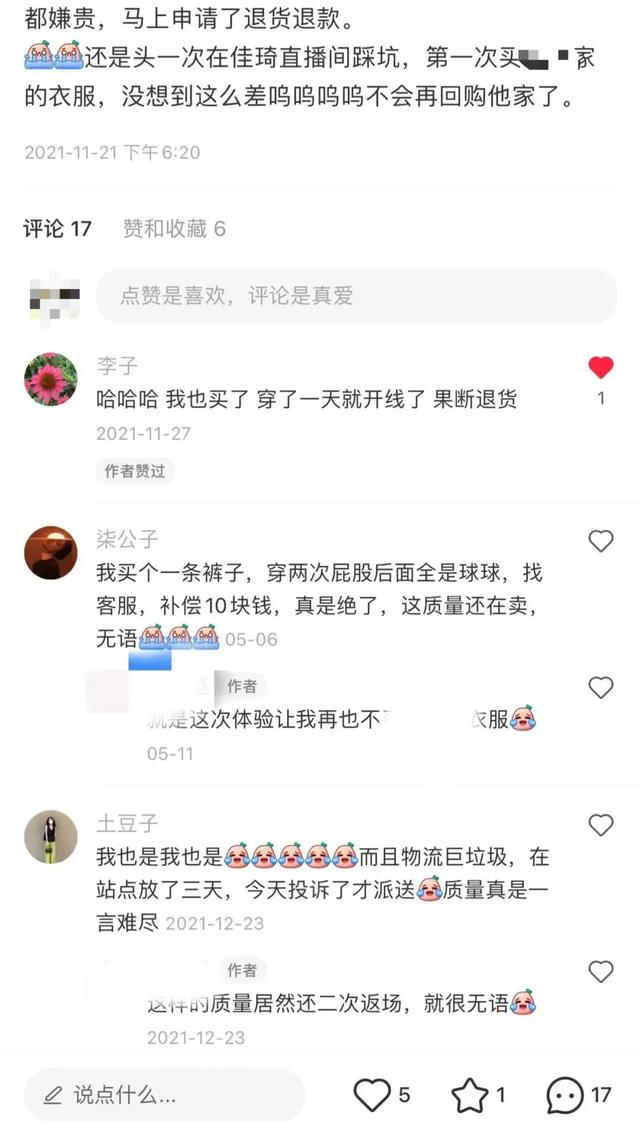640x1129 pixels.
Task: Tap the 点赞是喜欢，评论是真爱 comment field
Action: (355, 296)
